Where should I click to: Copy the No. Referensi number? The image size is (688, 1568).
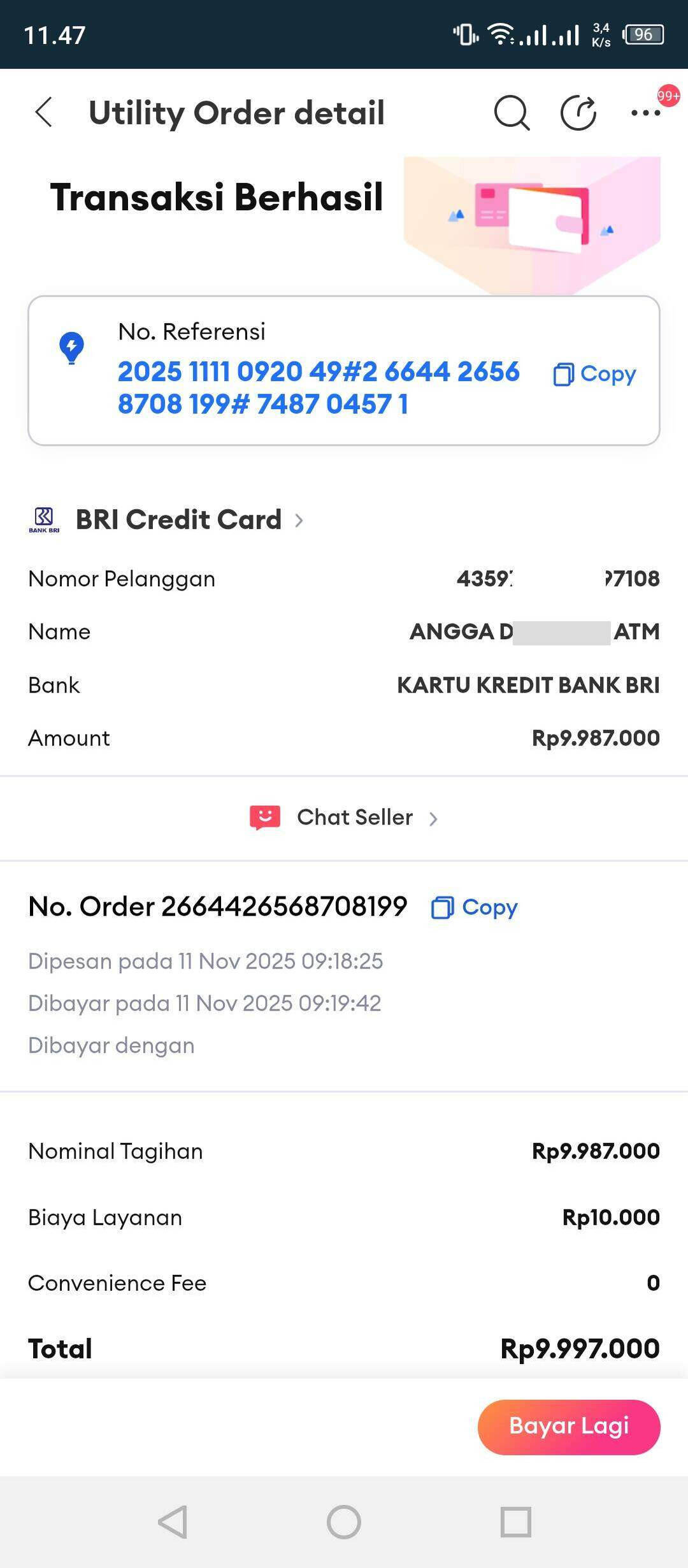tap(594, 374)
